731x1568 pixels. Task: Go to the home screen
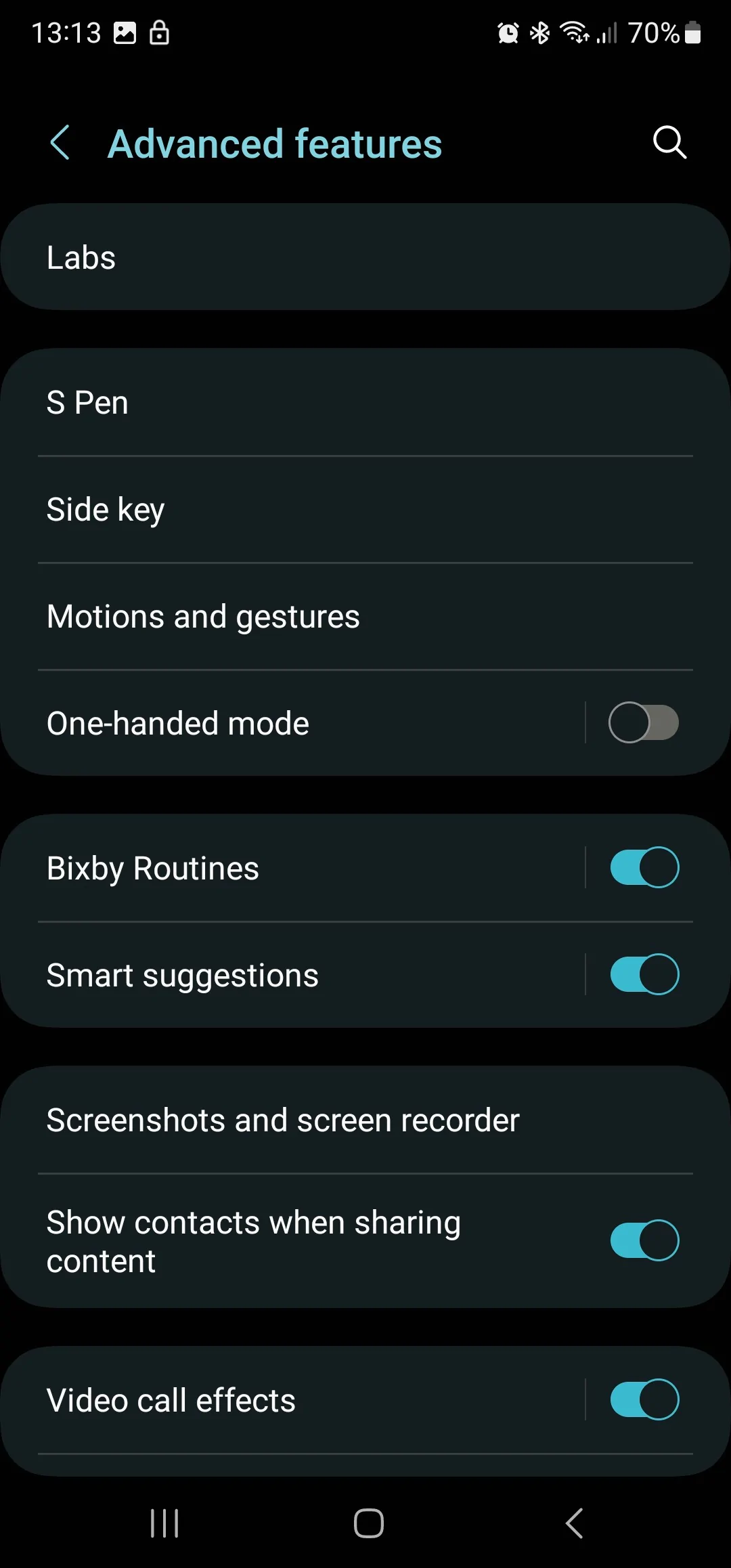point(369,1523)
